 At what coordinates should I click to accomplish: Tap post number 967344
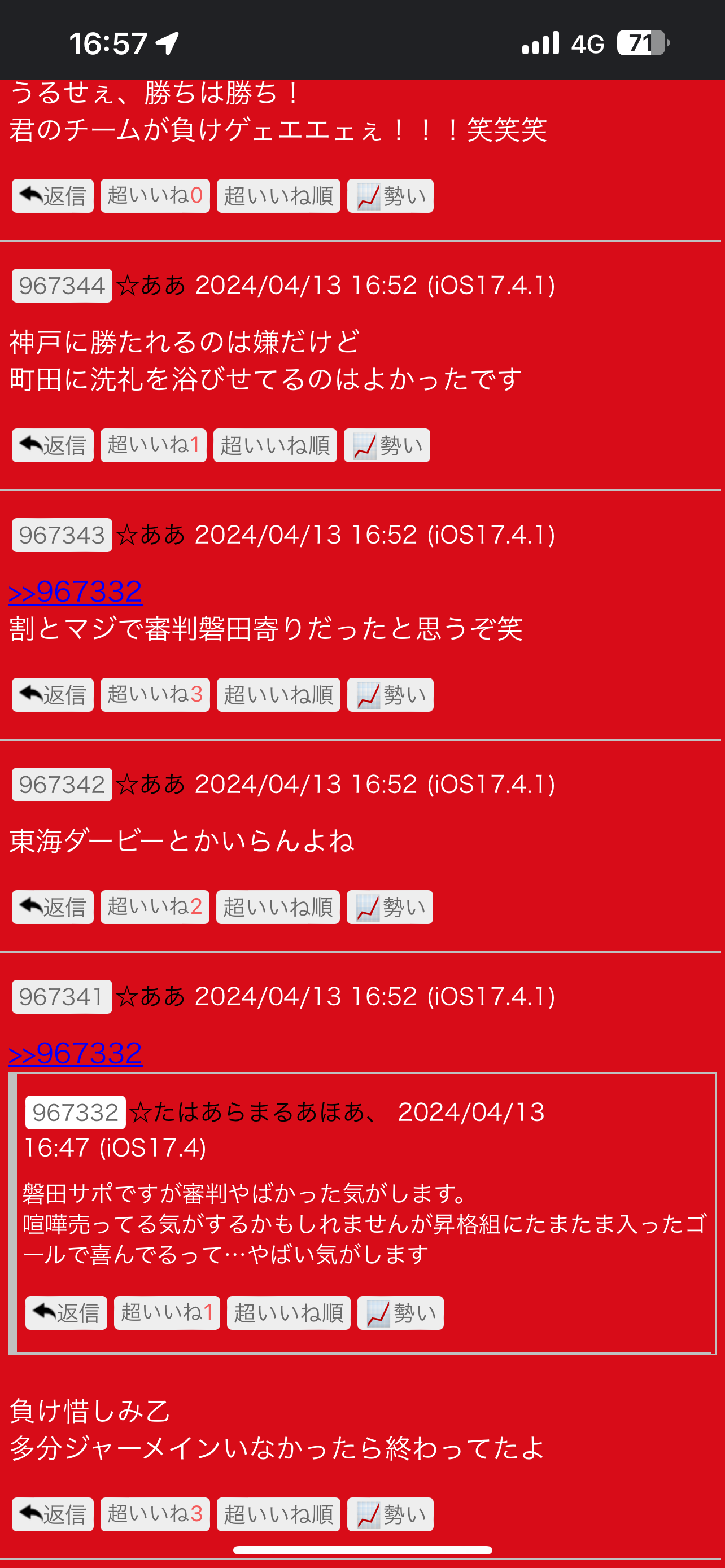62,286
